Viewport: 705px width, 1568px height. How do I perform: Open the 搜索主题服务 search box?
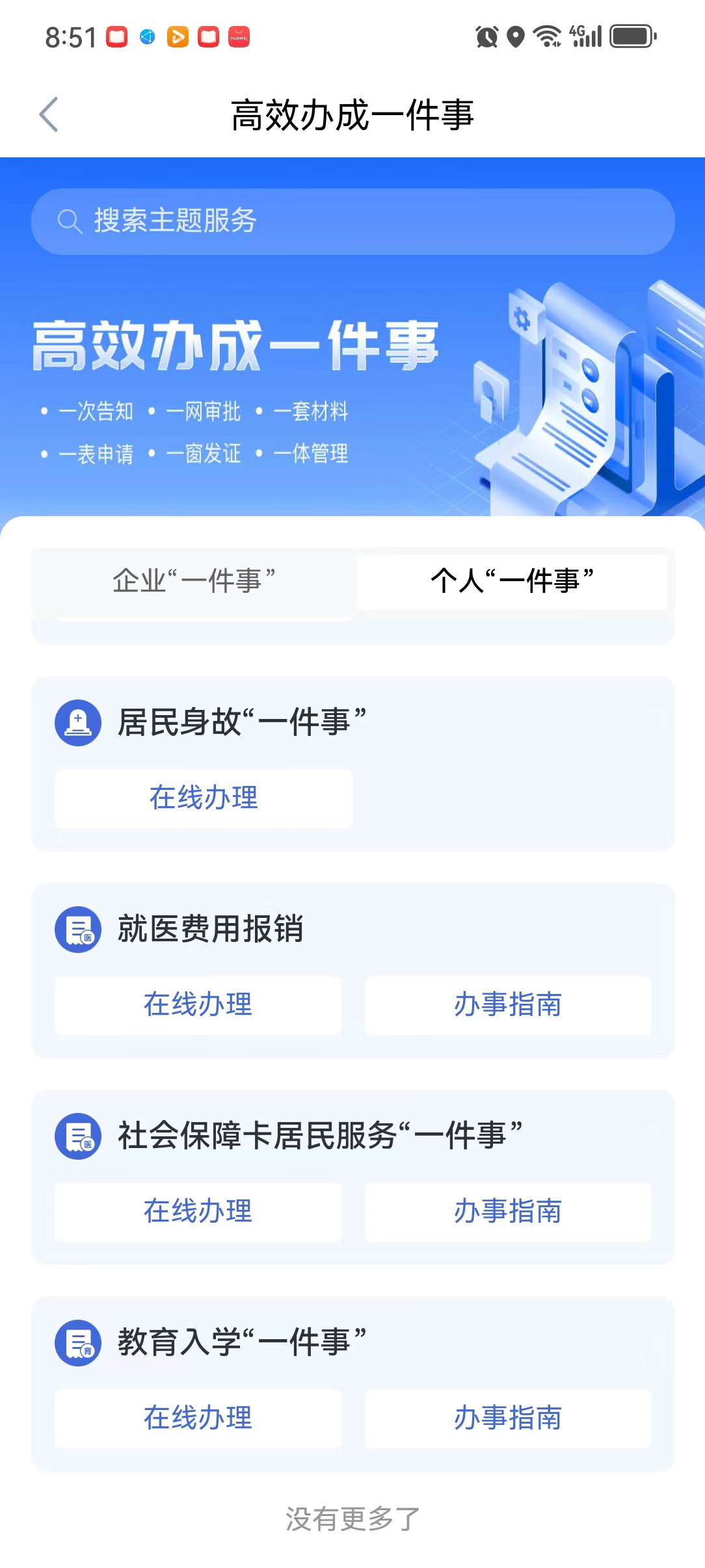click(352, 221)
